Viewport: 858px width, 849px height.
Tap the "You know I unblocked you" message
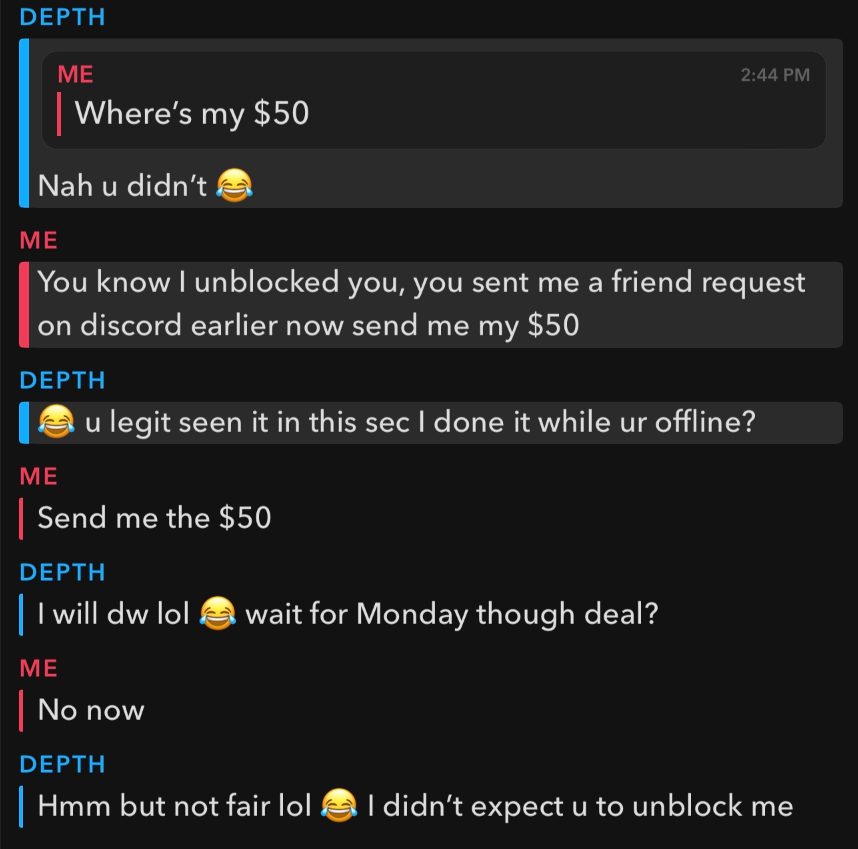point(420,304)
